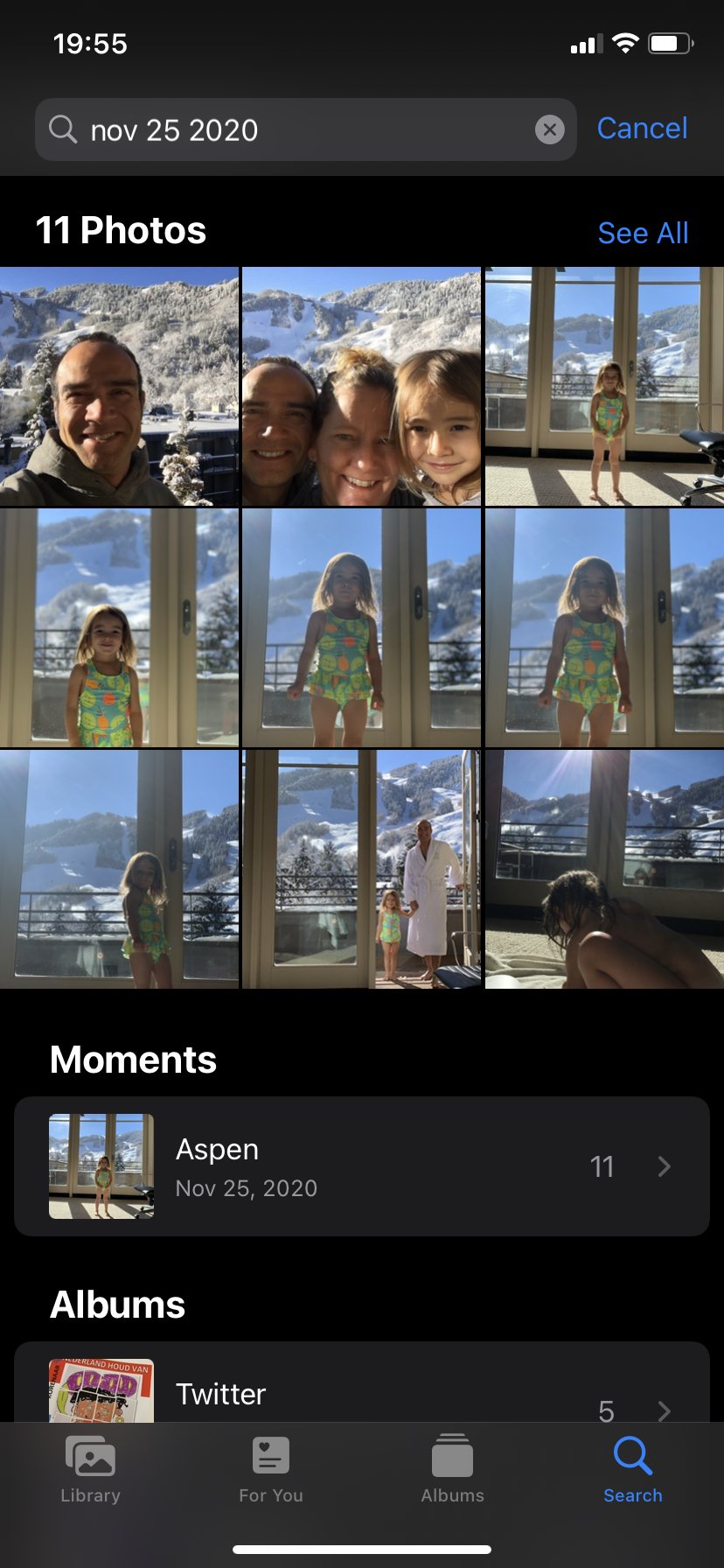Select the Search tab

pyautogui.click(x=633, y=1470)
